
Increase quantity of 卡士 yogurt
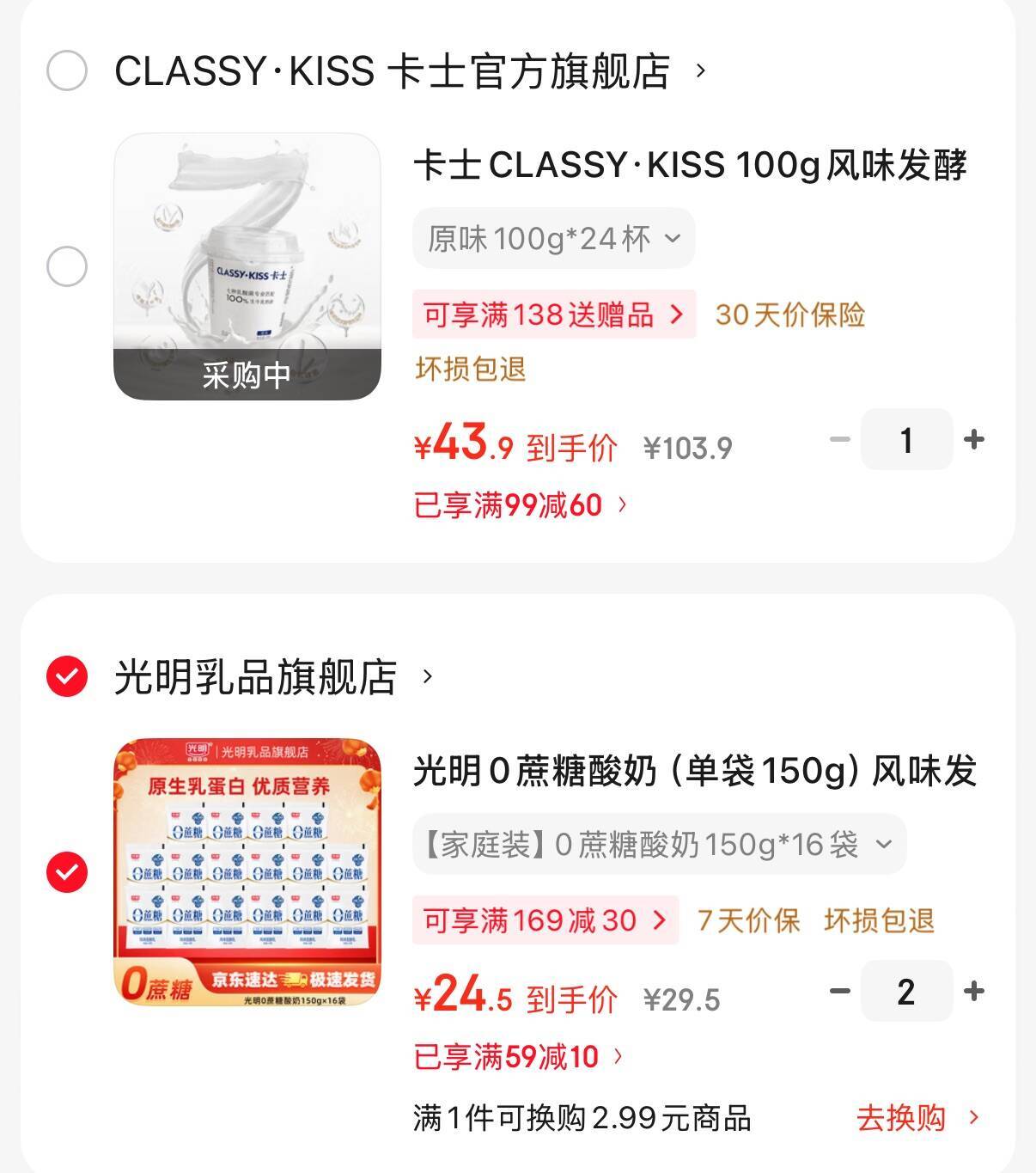click(973, 440)
